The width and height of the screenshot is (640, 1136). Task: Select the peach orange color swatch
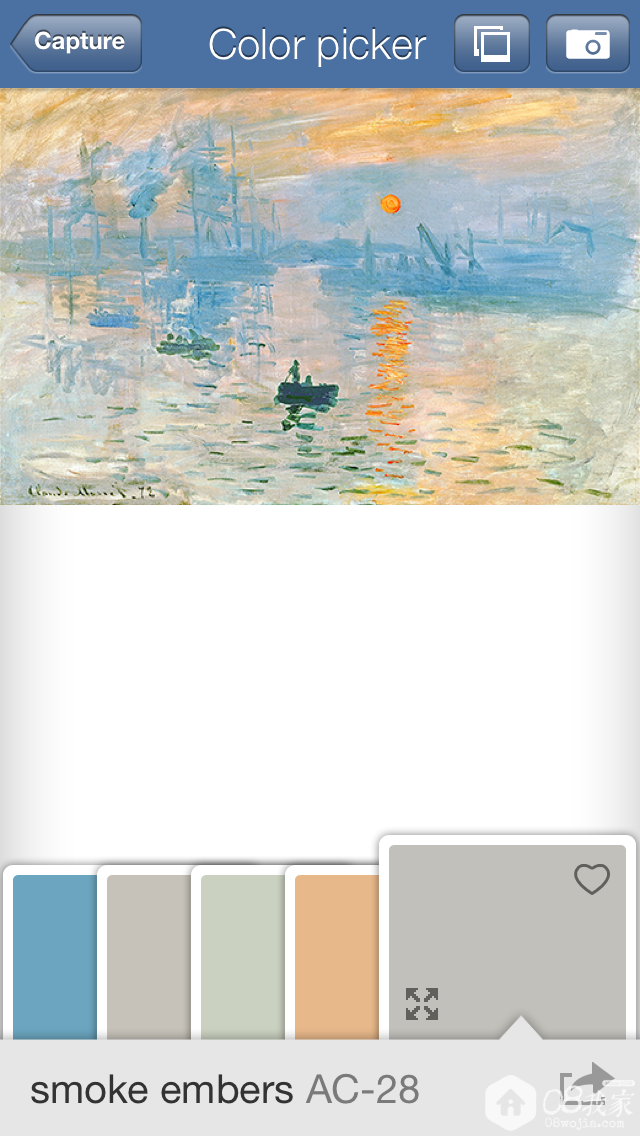click(336, 955)
